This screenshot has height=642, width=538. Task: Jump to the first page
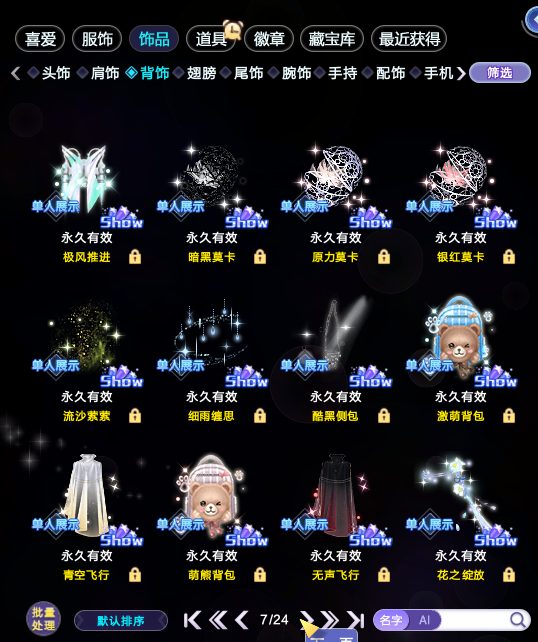(x=192, y=620)
